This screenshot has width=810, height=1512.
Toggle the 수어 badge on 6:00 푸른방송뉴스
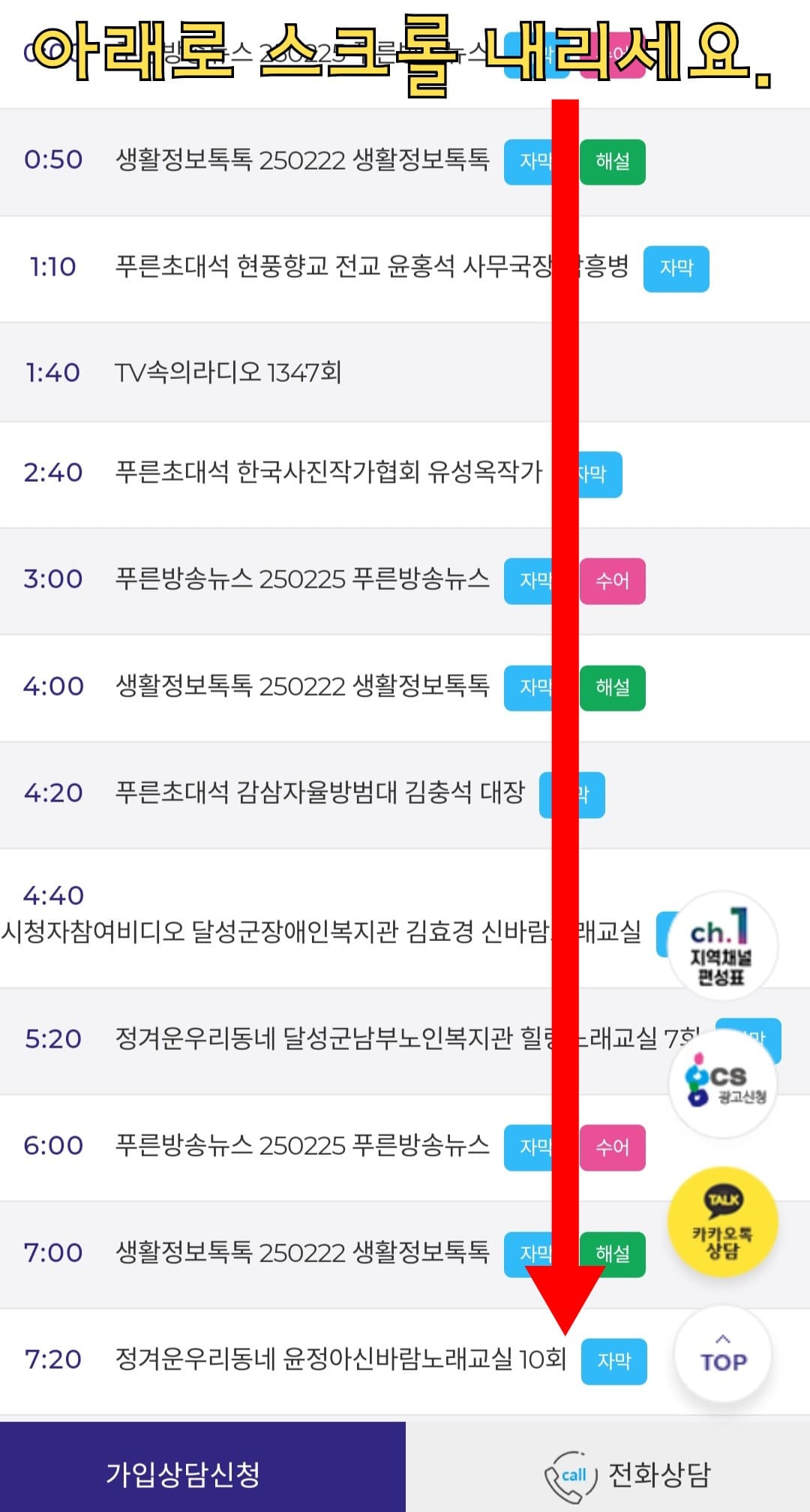click(613, 1149)
